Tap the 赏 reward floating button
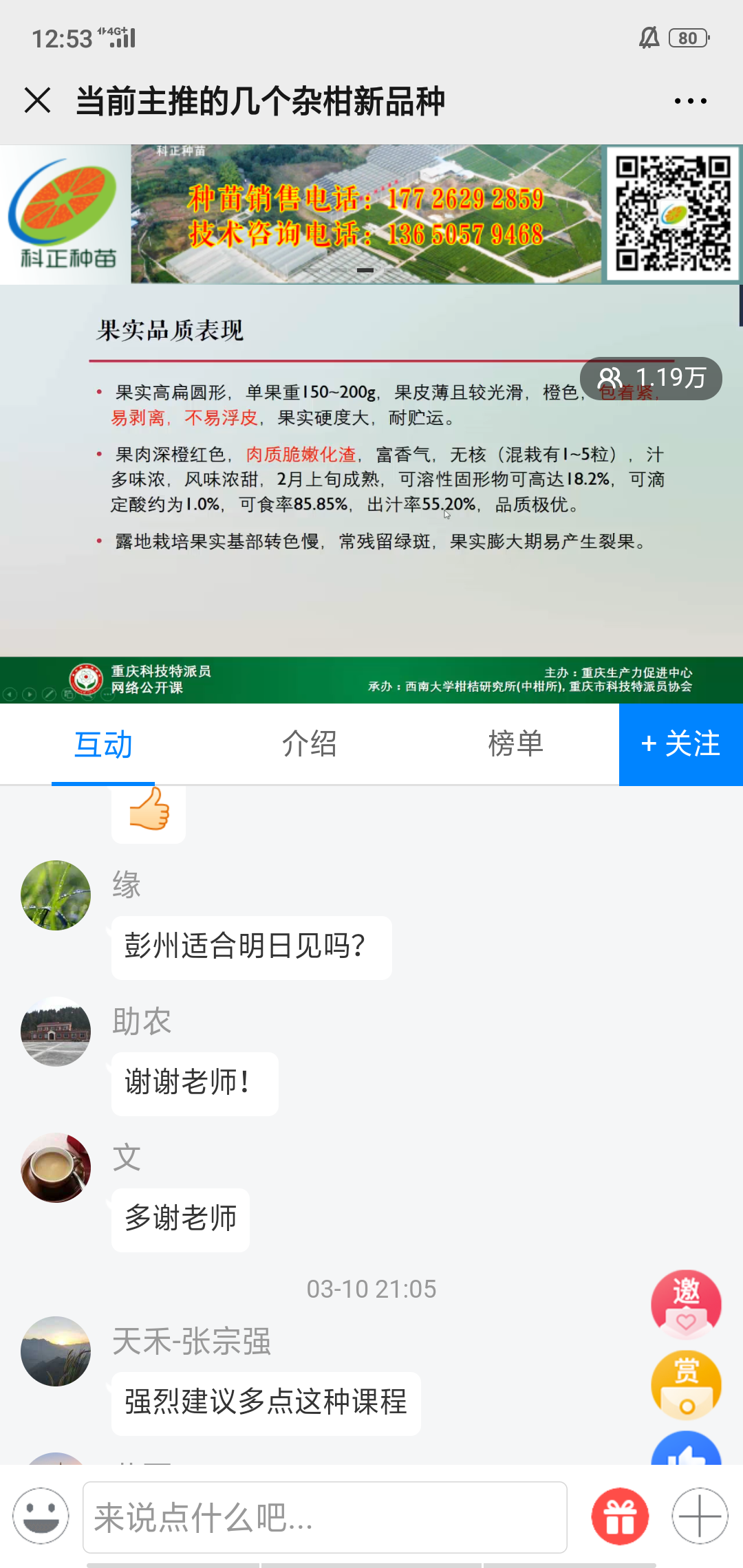Screen dimensions: 743x1568 pos(686,1384)
